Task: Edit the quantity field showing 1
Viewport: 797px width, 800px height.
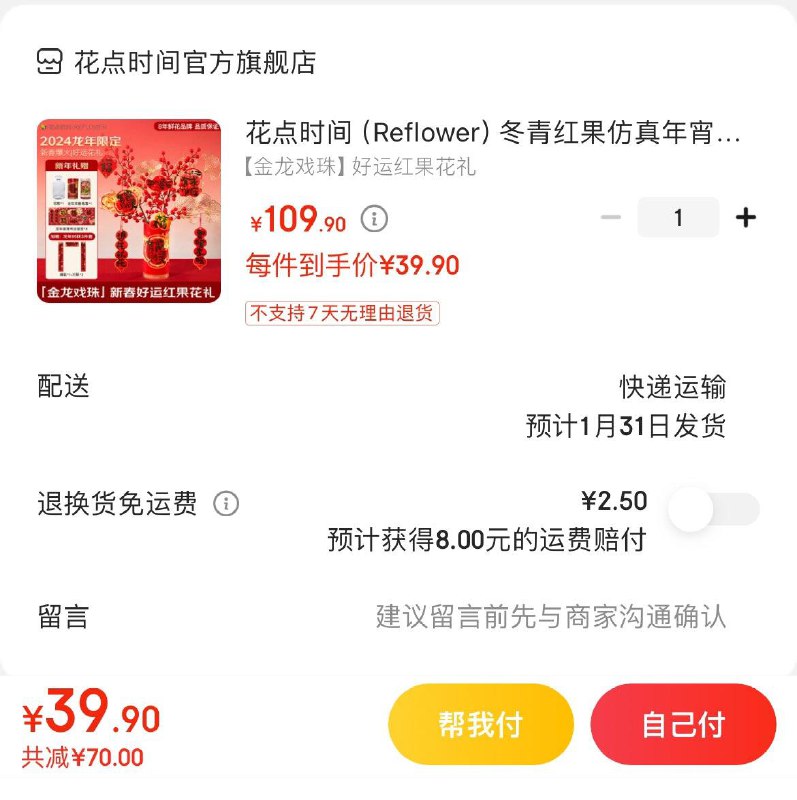Action: point(678,218)
